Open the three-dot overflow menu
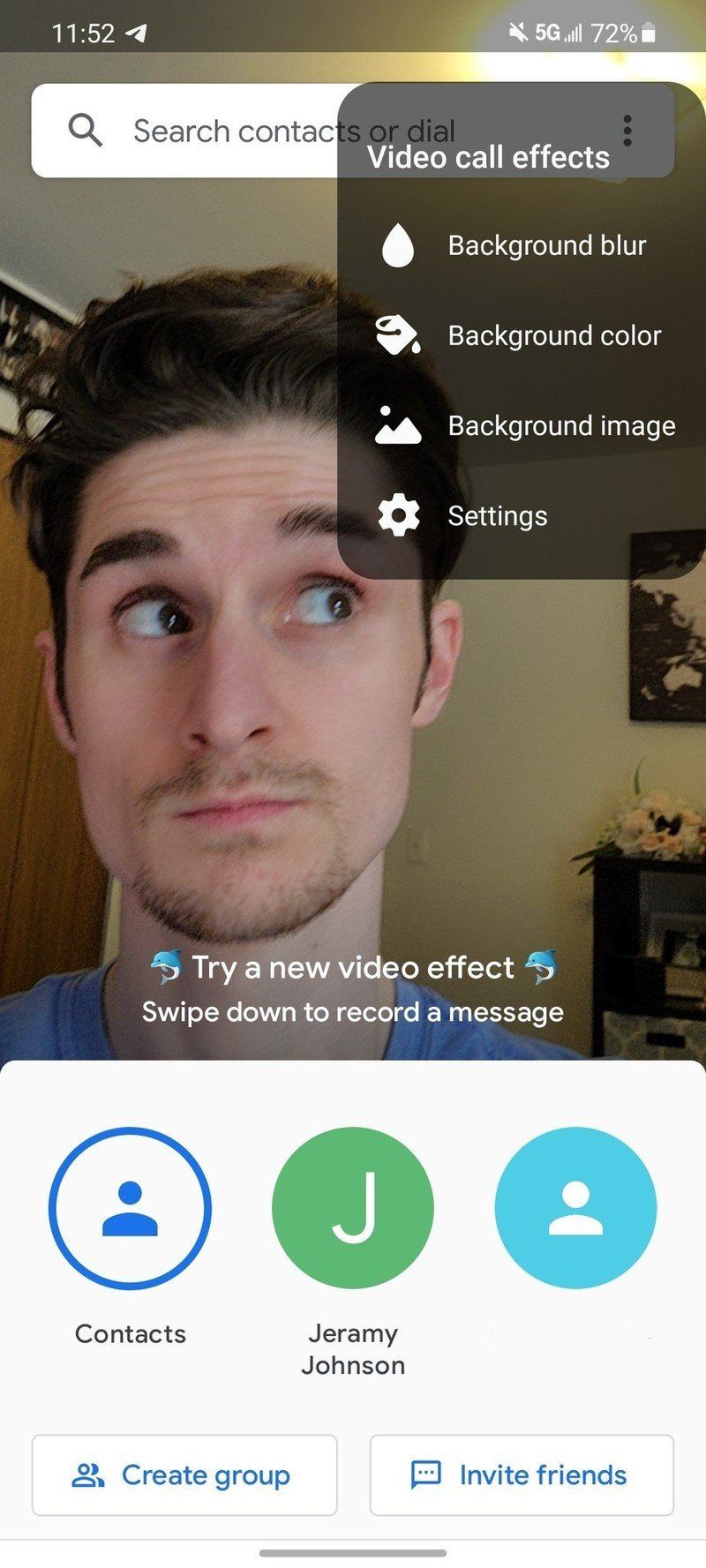Viewport: 706px width, 1568px height. point(627,132)
